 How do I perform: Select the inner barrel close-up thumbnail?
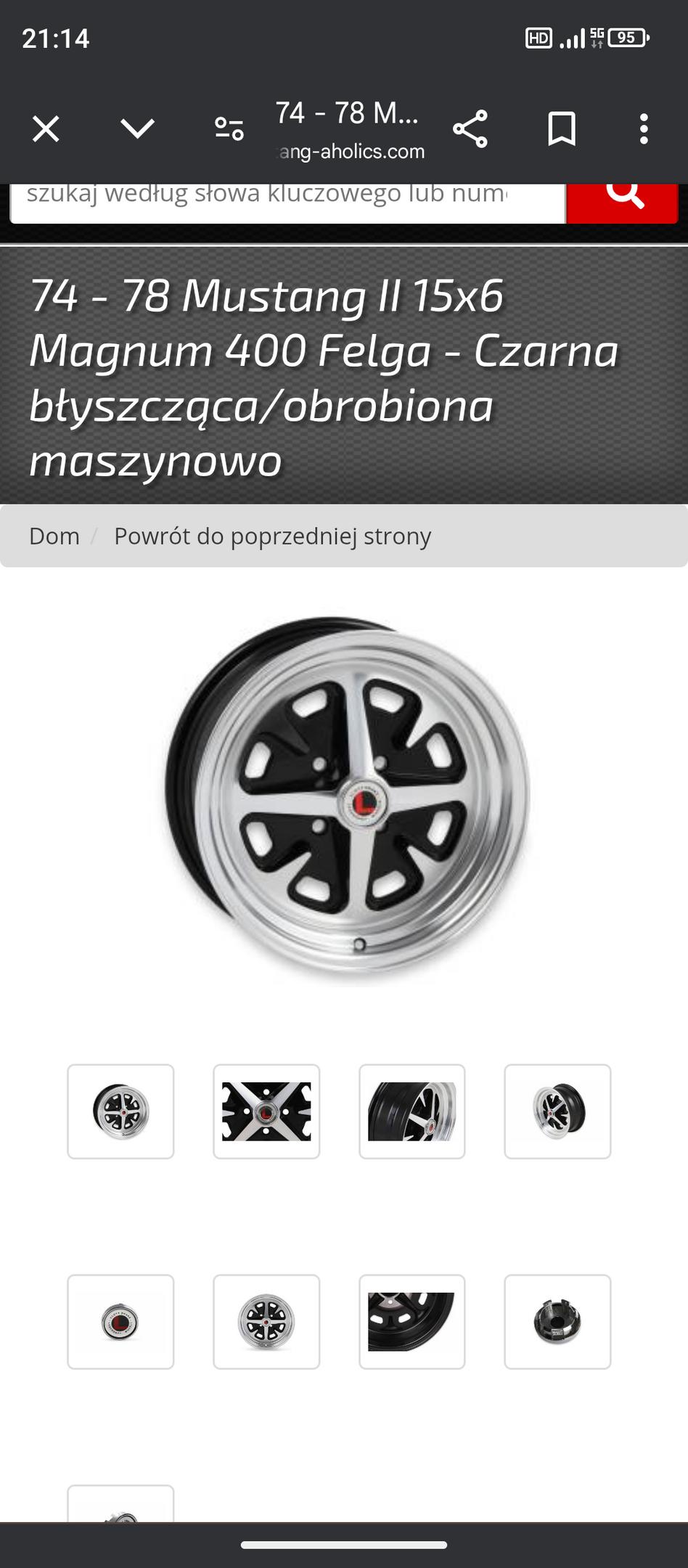point(412,1322)
